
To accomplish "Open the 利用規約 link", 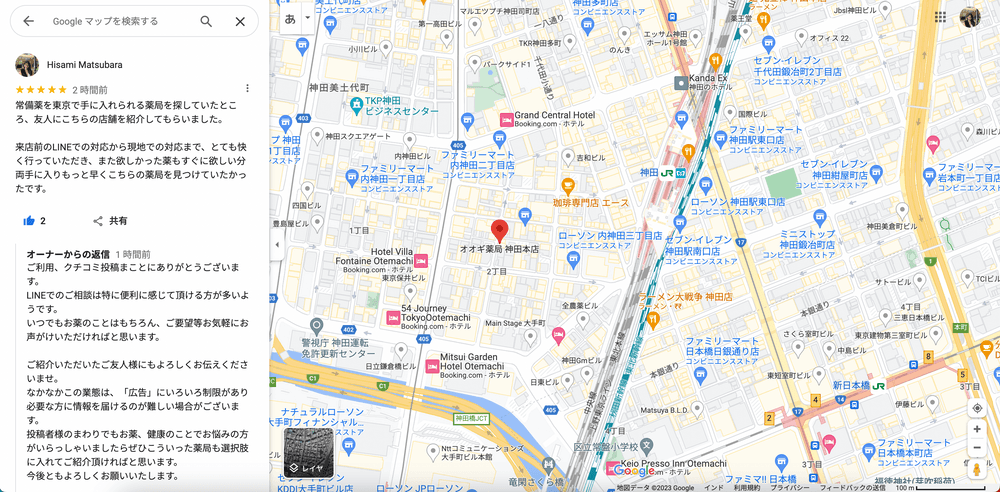I will [x=746, y=488].
